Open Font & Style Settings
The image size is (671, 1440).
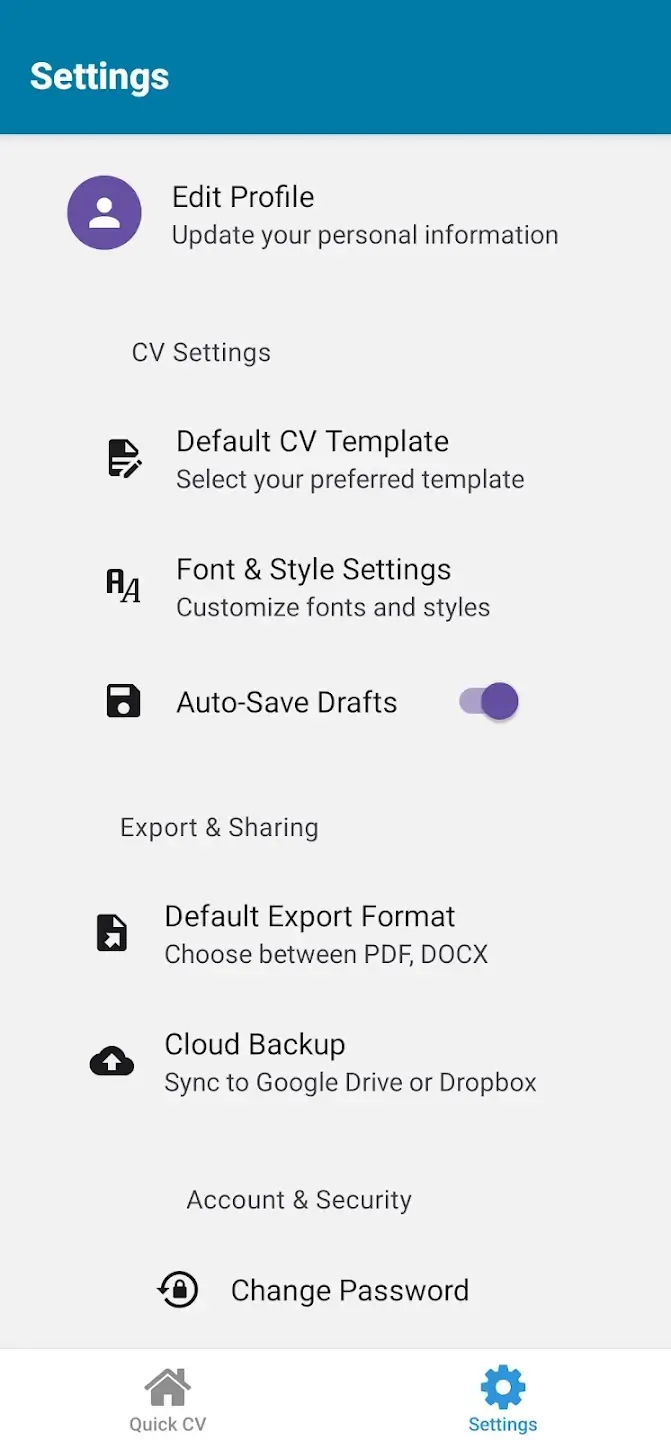pyautogui.click(x=313, y=587)
